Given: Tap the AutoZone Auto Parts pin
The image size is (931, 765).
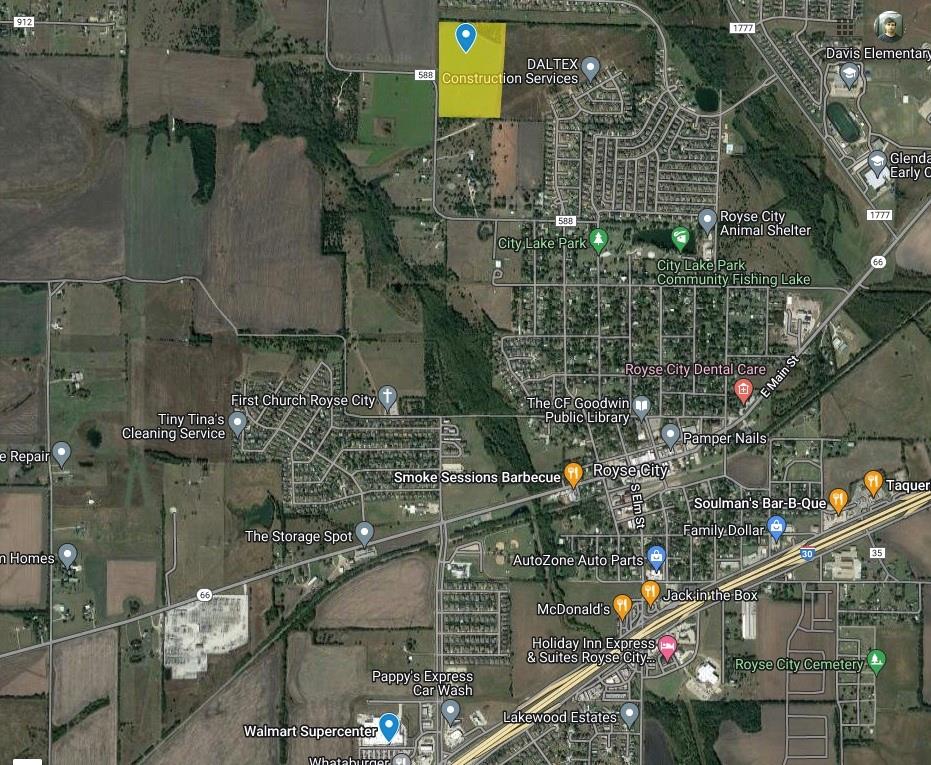Looking at the screenshot, I should point(656,557).
